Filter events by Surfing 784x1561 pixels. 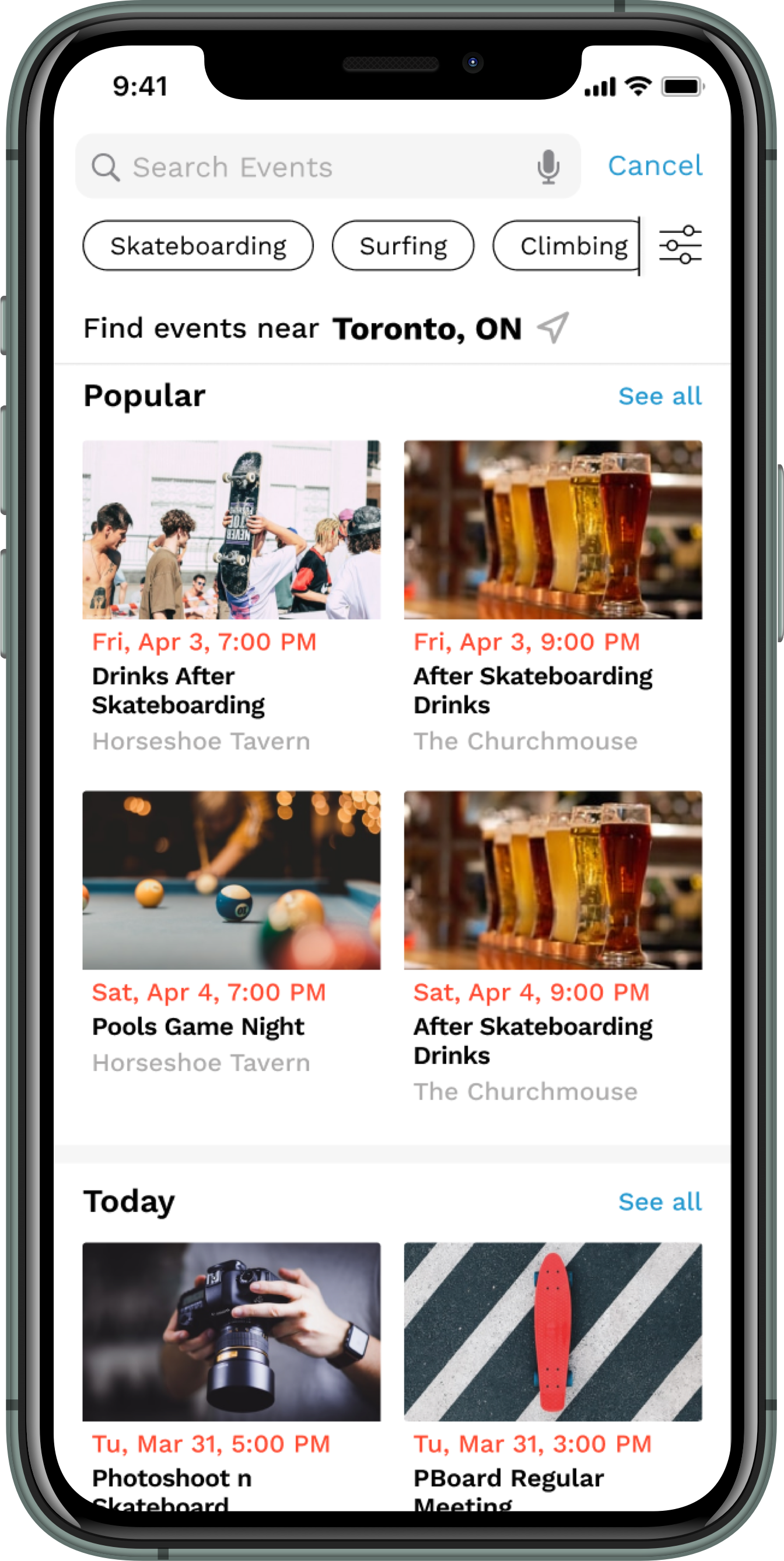click(403, 246)
